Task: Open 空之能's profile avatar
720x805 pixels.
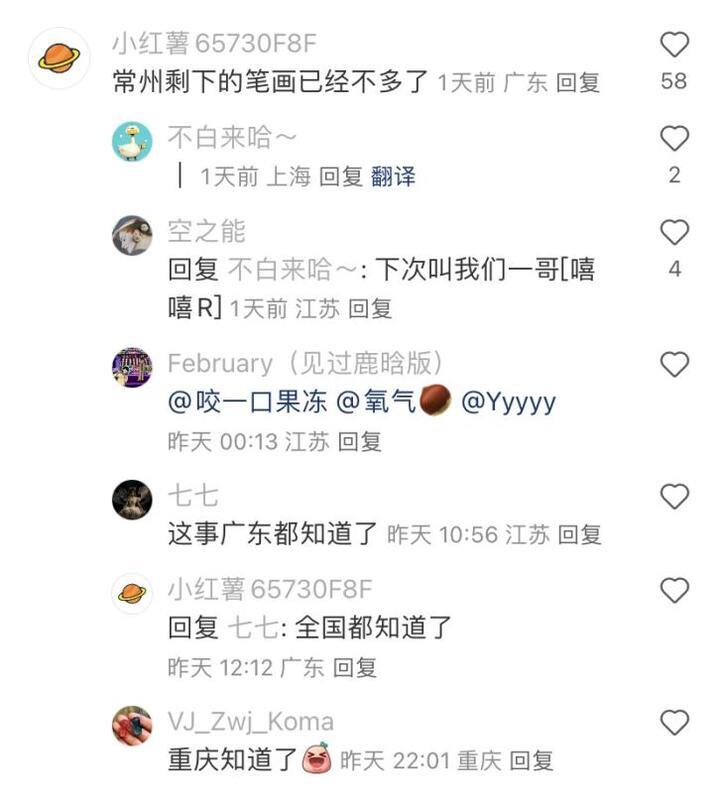Action: point(132,235)
